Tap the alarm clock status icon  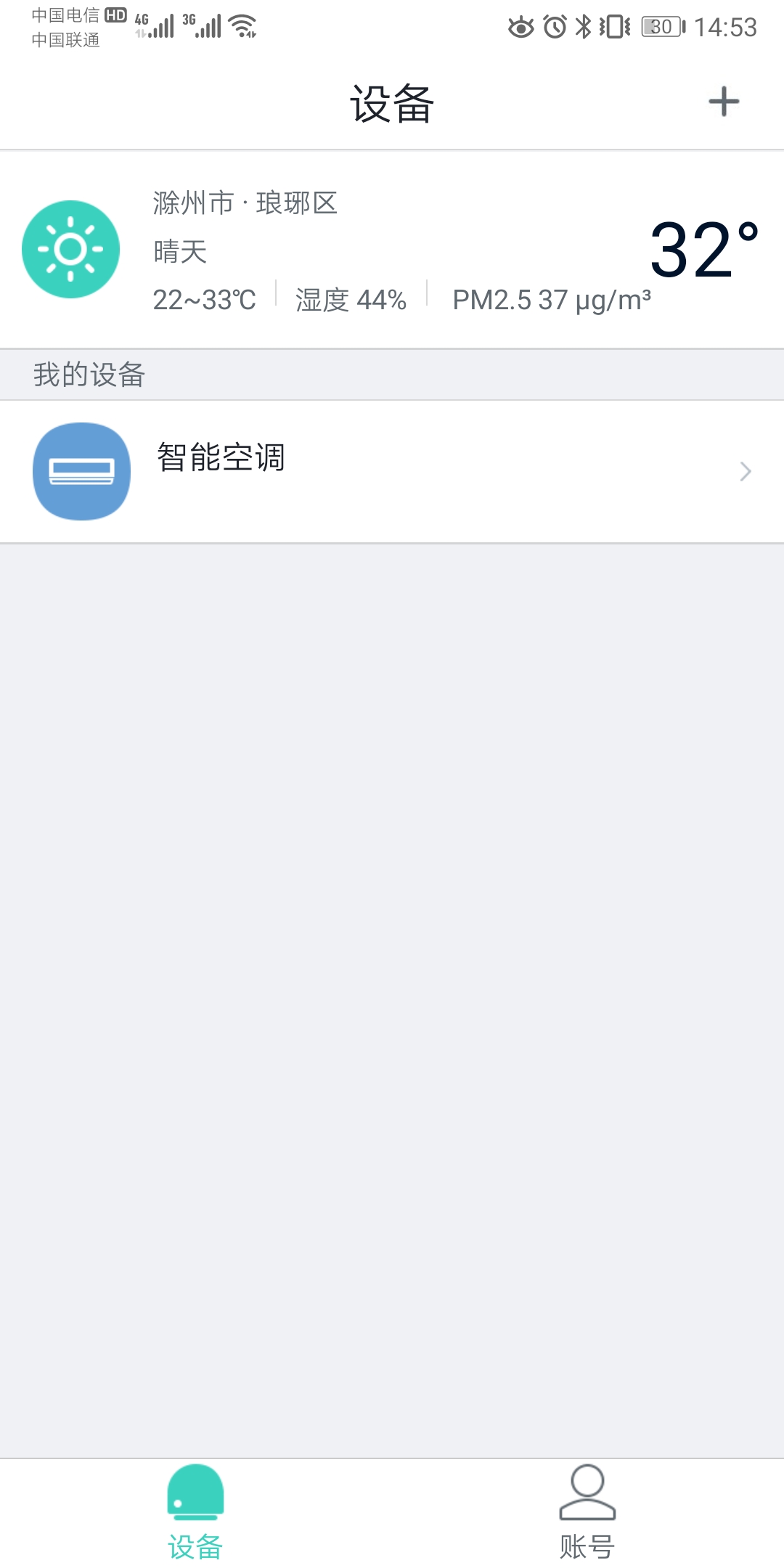point(552,24)
